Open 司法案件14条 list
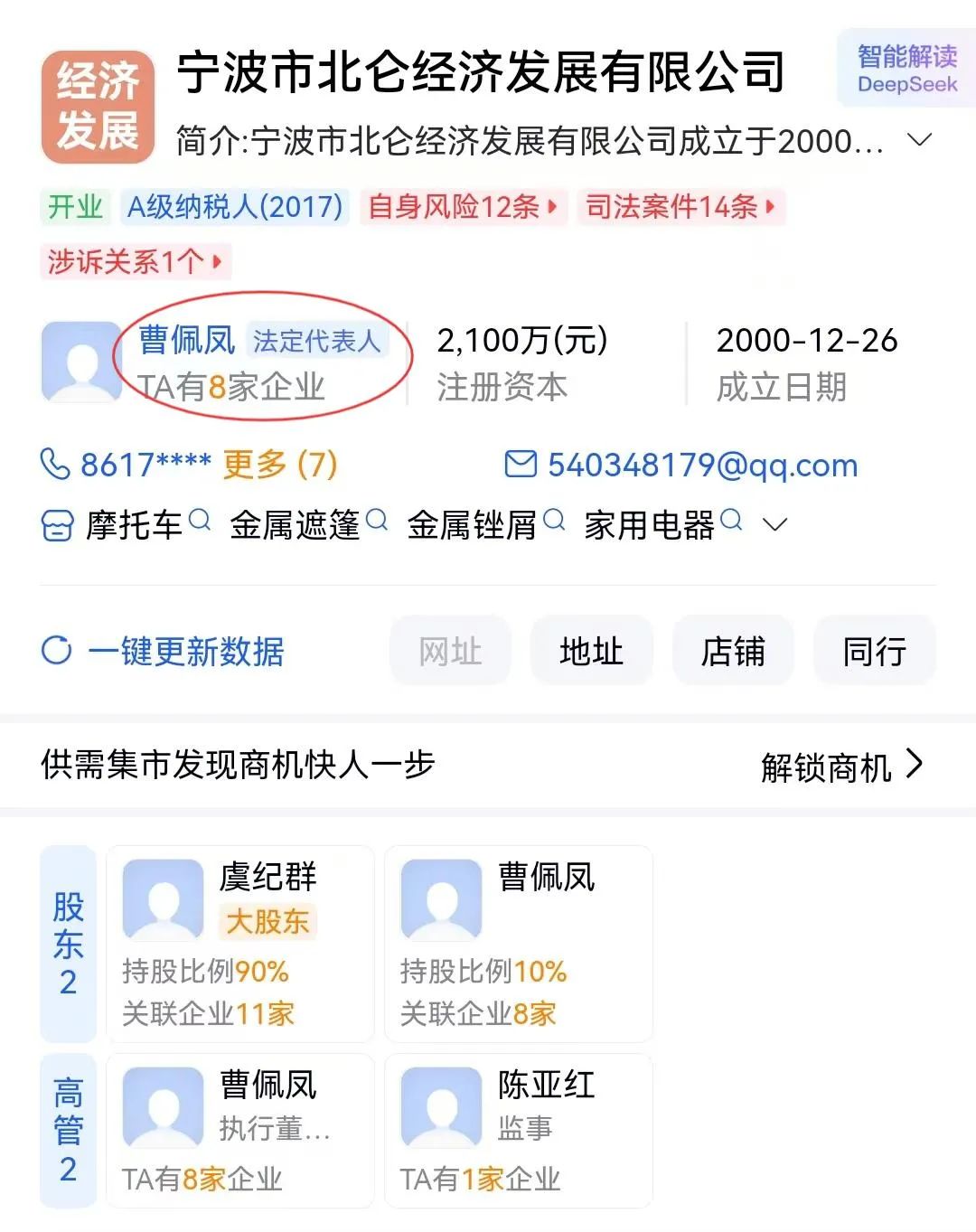The height and width of the screenshot is (1232, 976). click(680, 207)
